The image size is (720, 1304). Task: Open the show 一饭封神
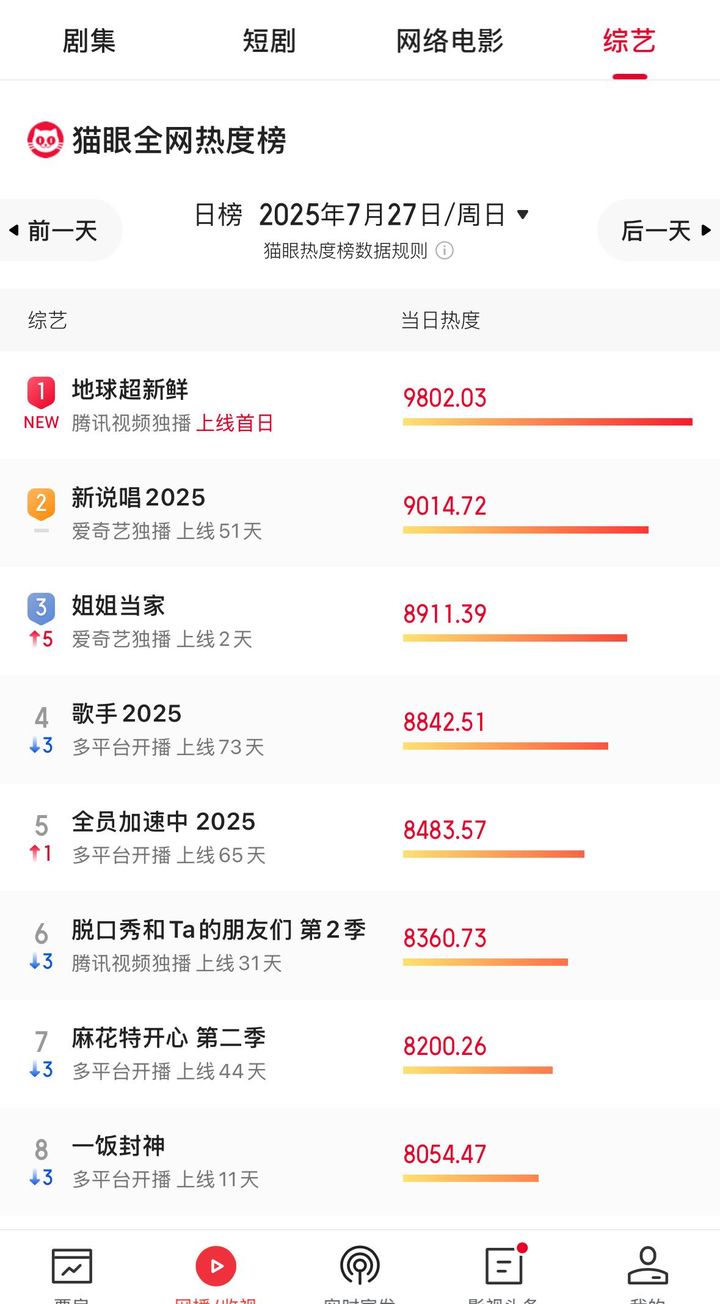(360, 1161)
